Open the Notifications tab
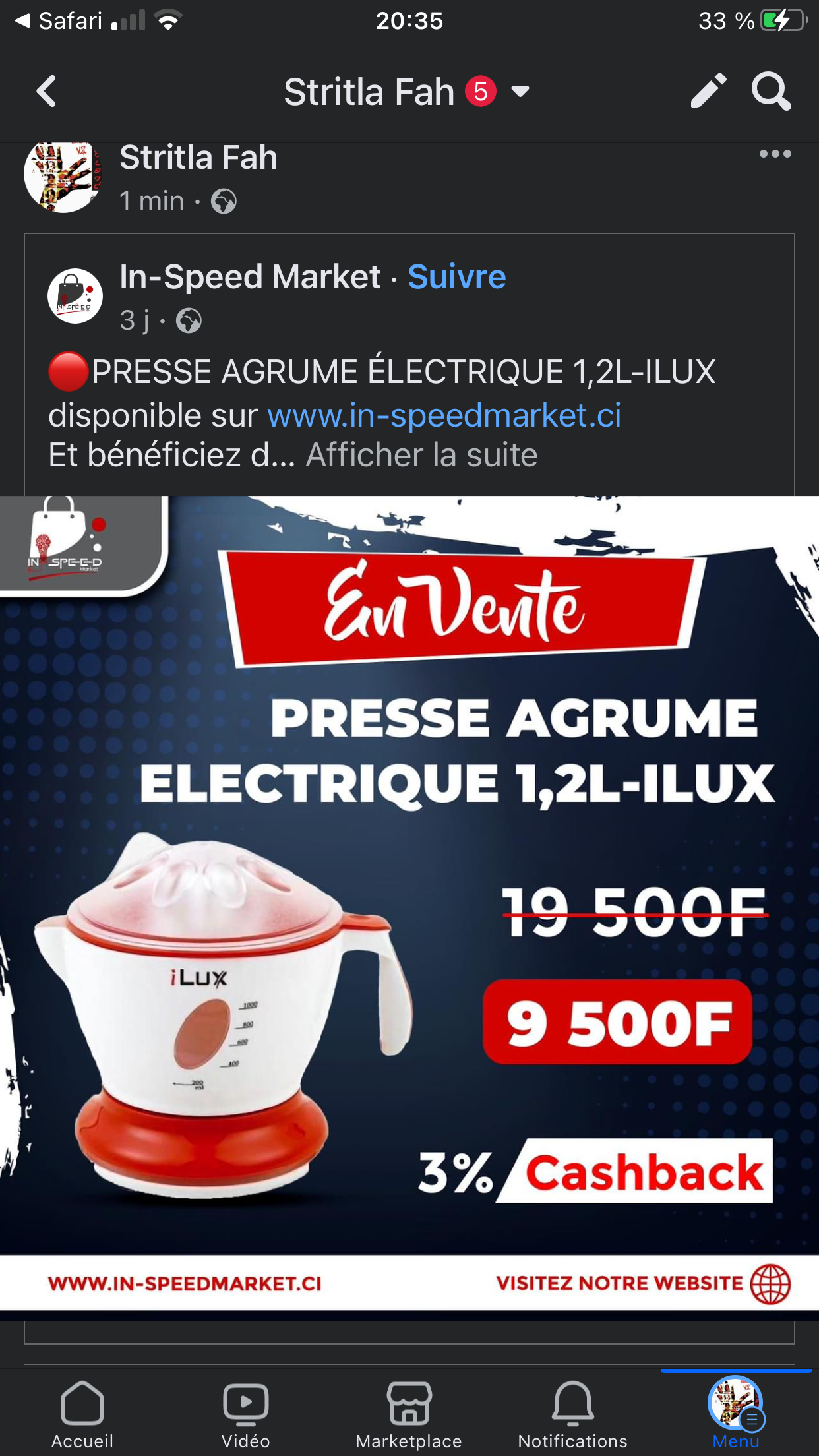This screenshot has width=819, height=1456. [x=572, y=1414]
